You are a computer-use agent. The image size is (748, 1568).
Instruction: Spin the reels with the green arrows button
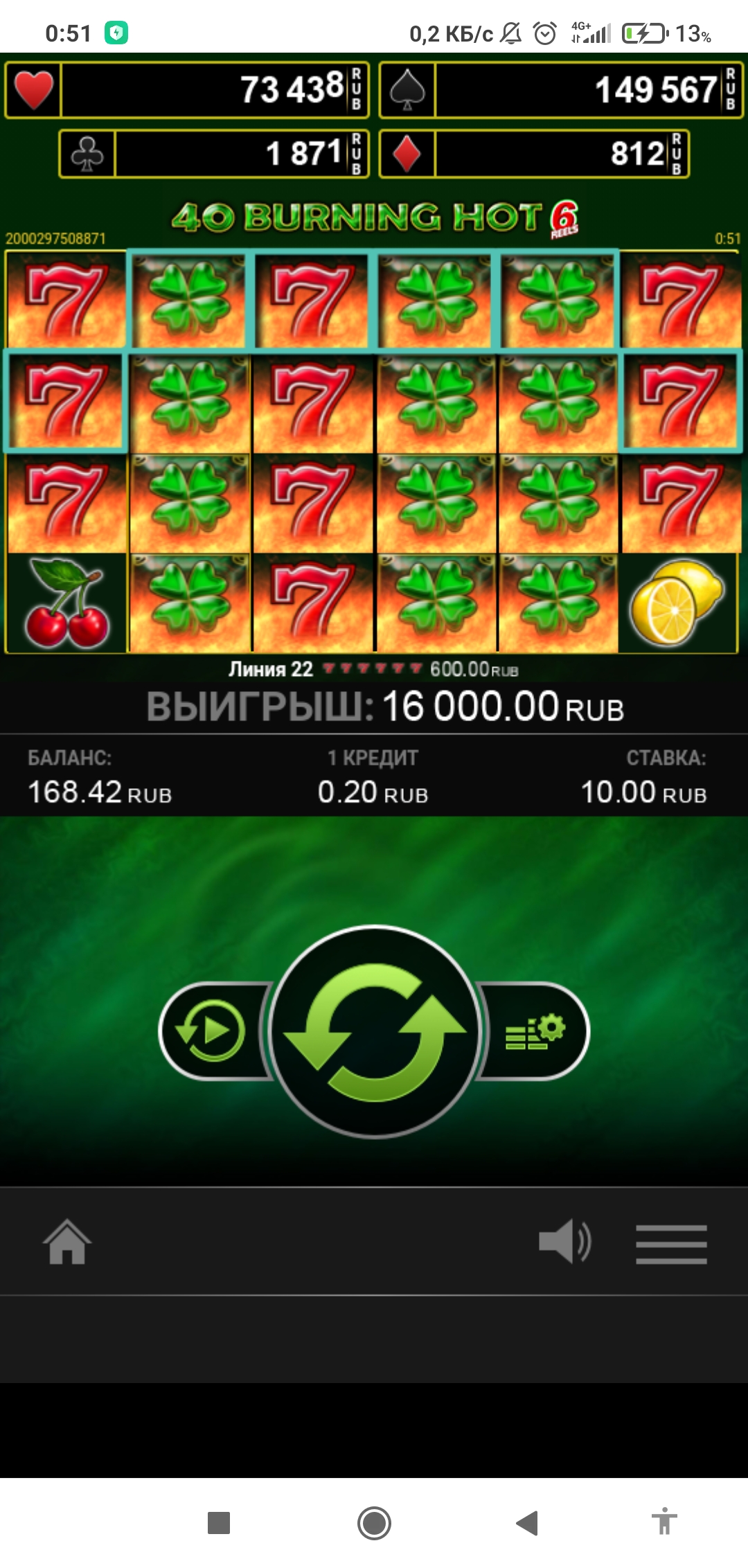pos(375,1032)
